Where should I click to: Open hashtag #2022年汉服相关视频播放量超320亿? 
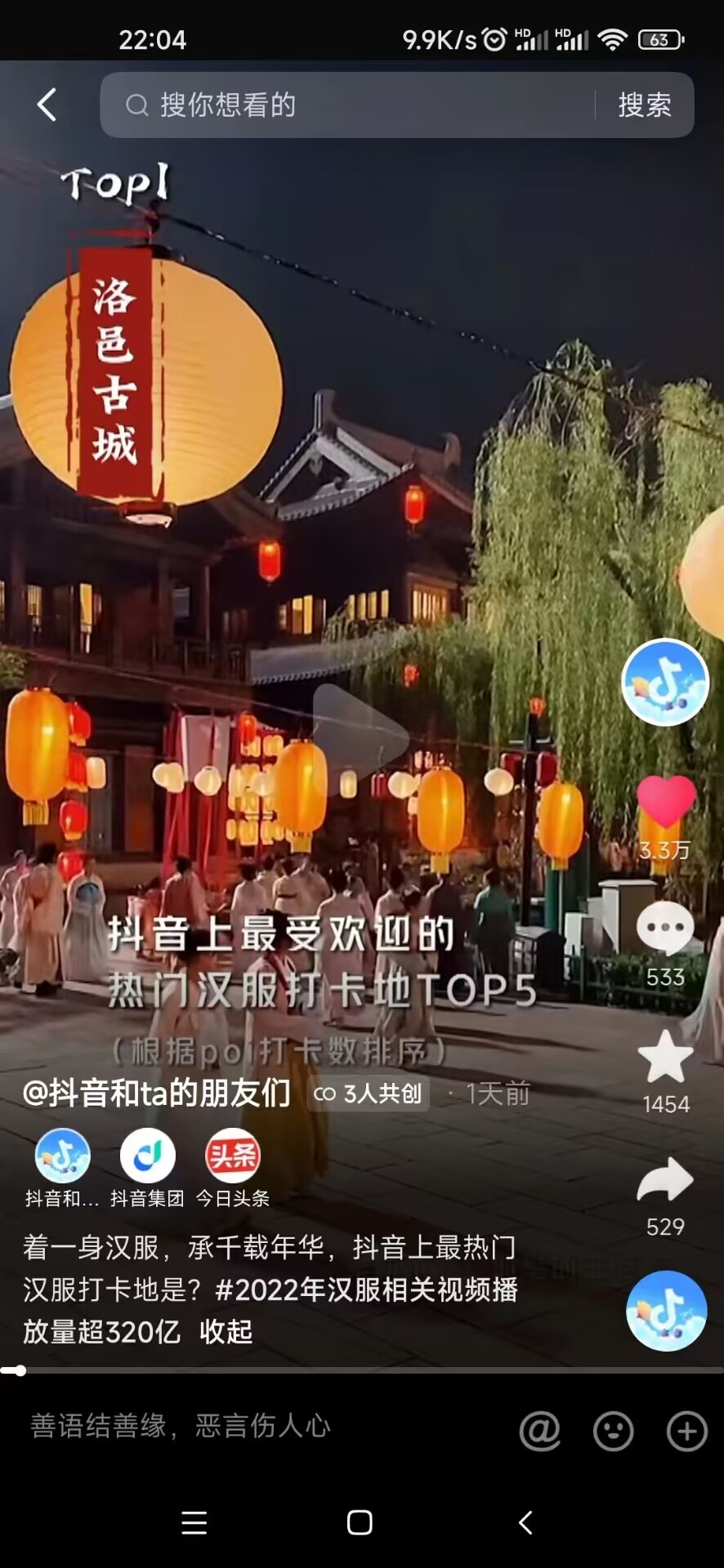coord(366,1290)
